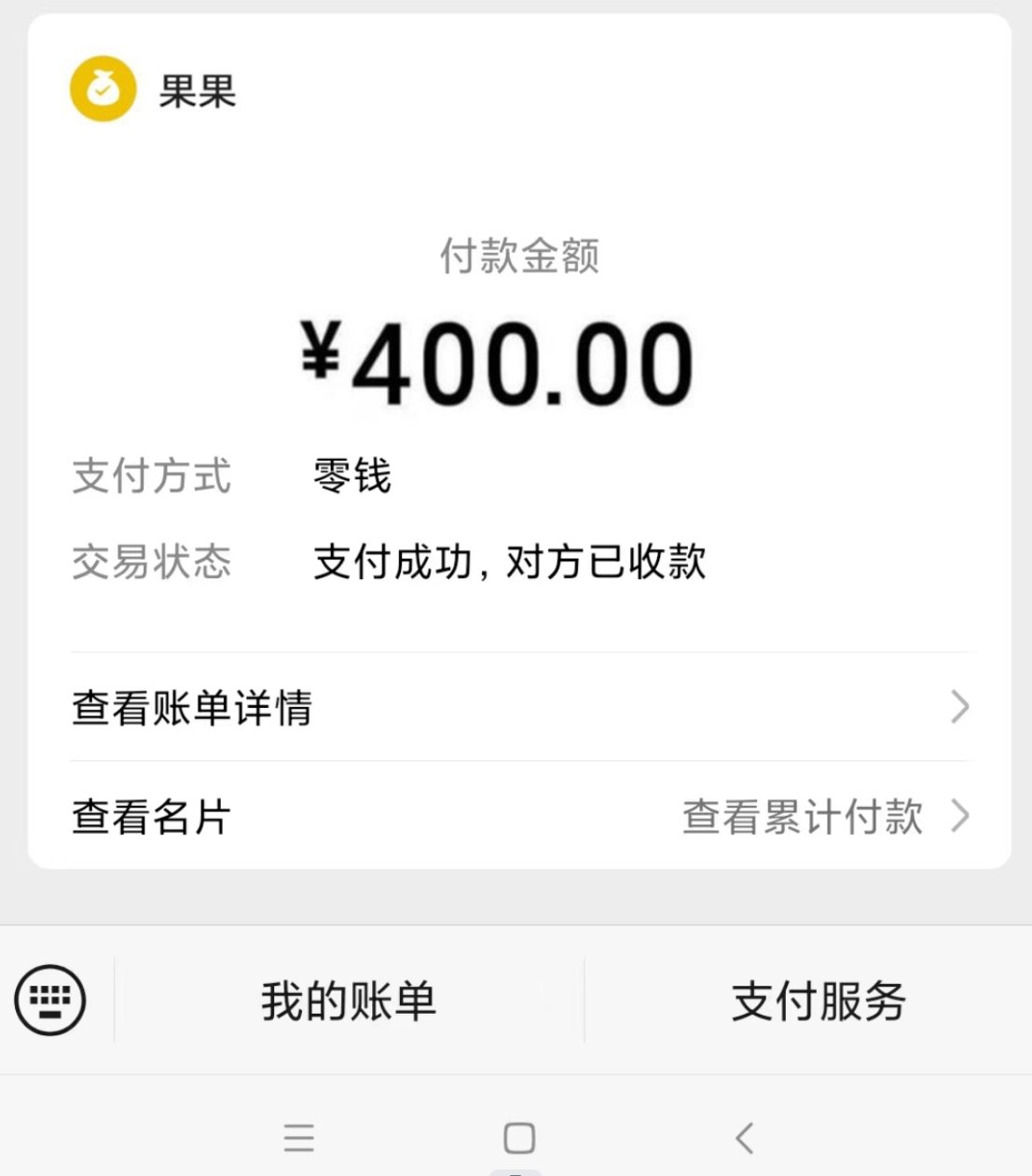Open 查看账单详情 row
Screen dimensions: 1032x1176
pos(518,707)
